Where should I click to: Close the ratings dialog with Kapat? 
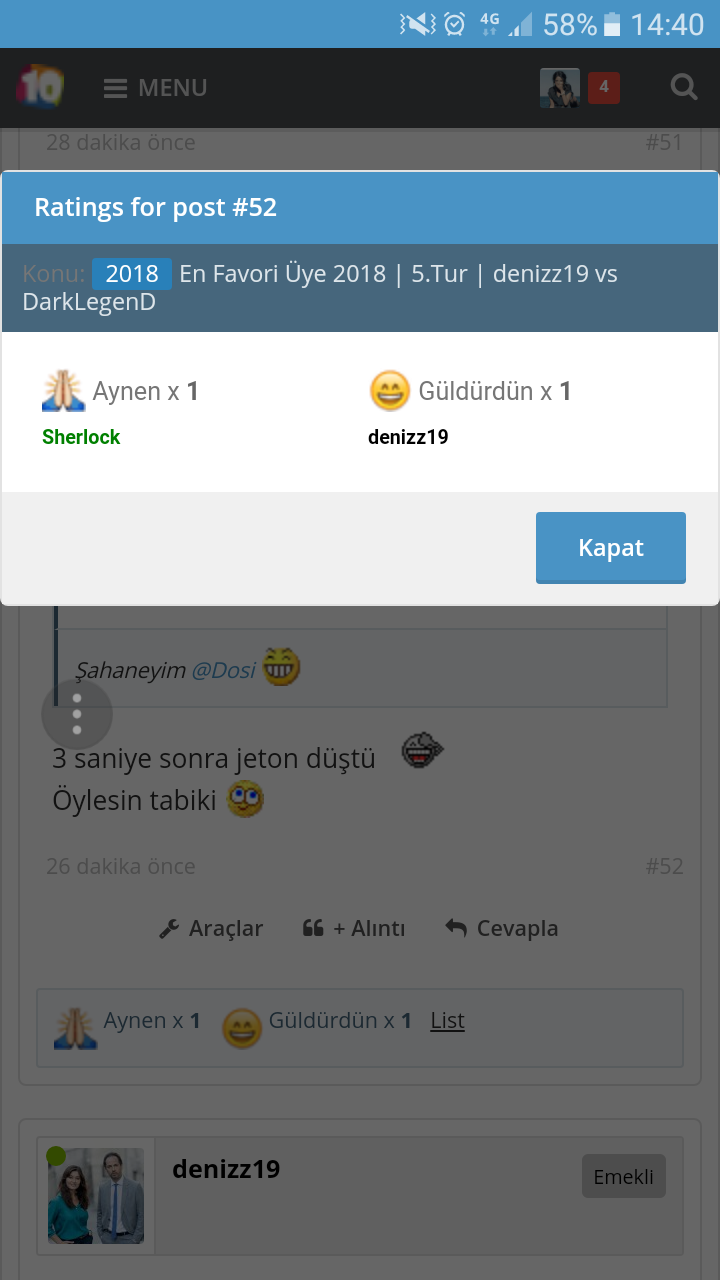(x=610, y=548)
